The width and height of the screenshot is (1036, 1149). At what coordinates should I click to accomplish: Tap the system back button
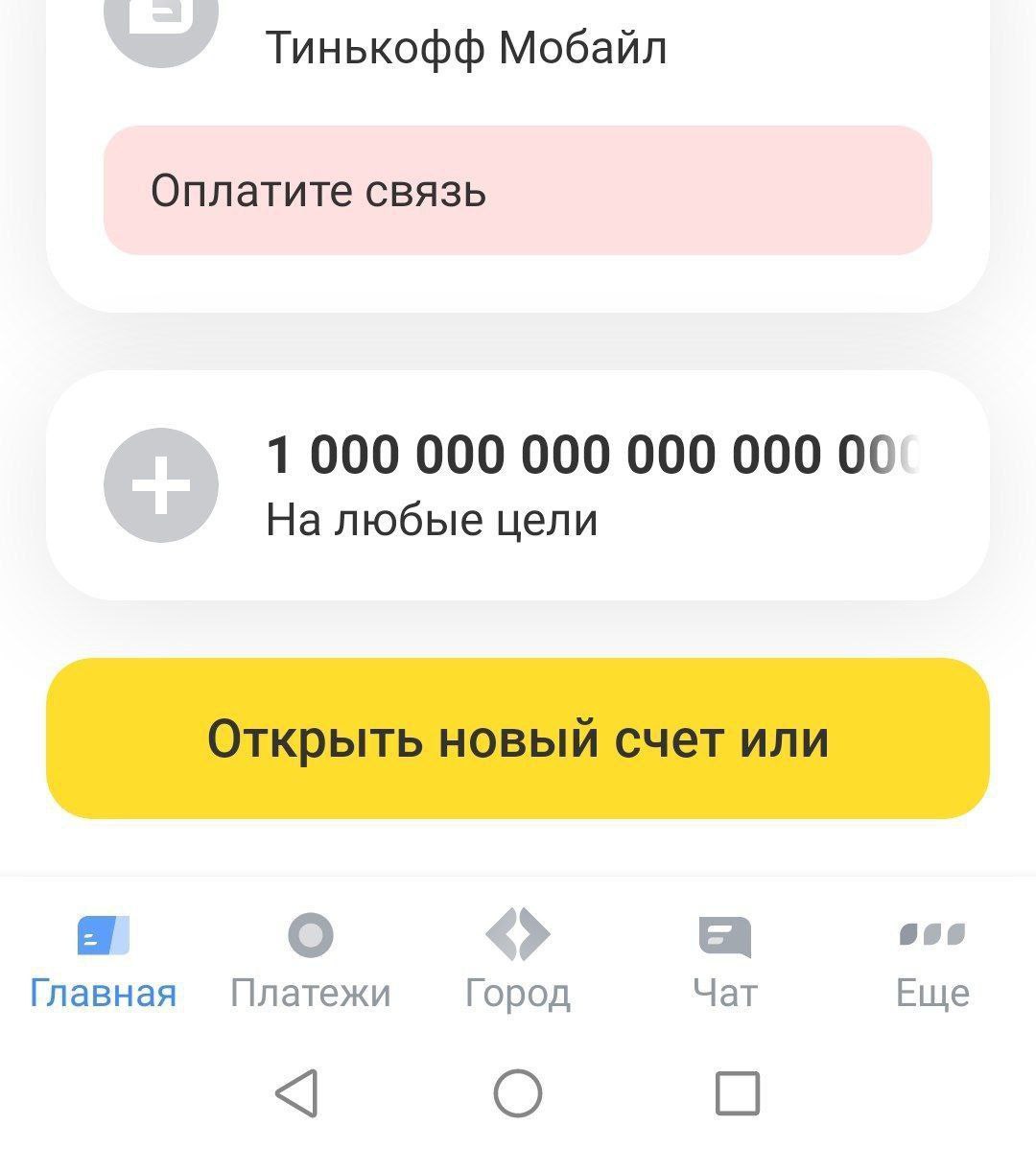click(297, 1093)
